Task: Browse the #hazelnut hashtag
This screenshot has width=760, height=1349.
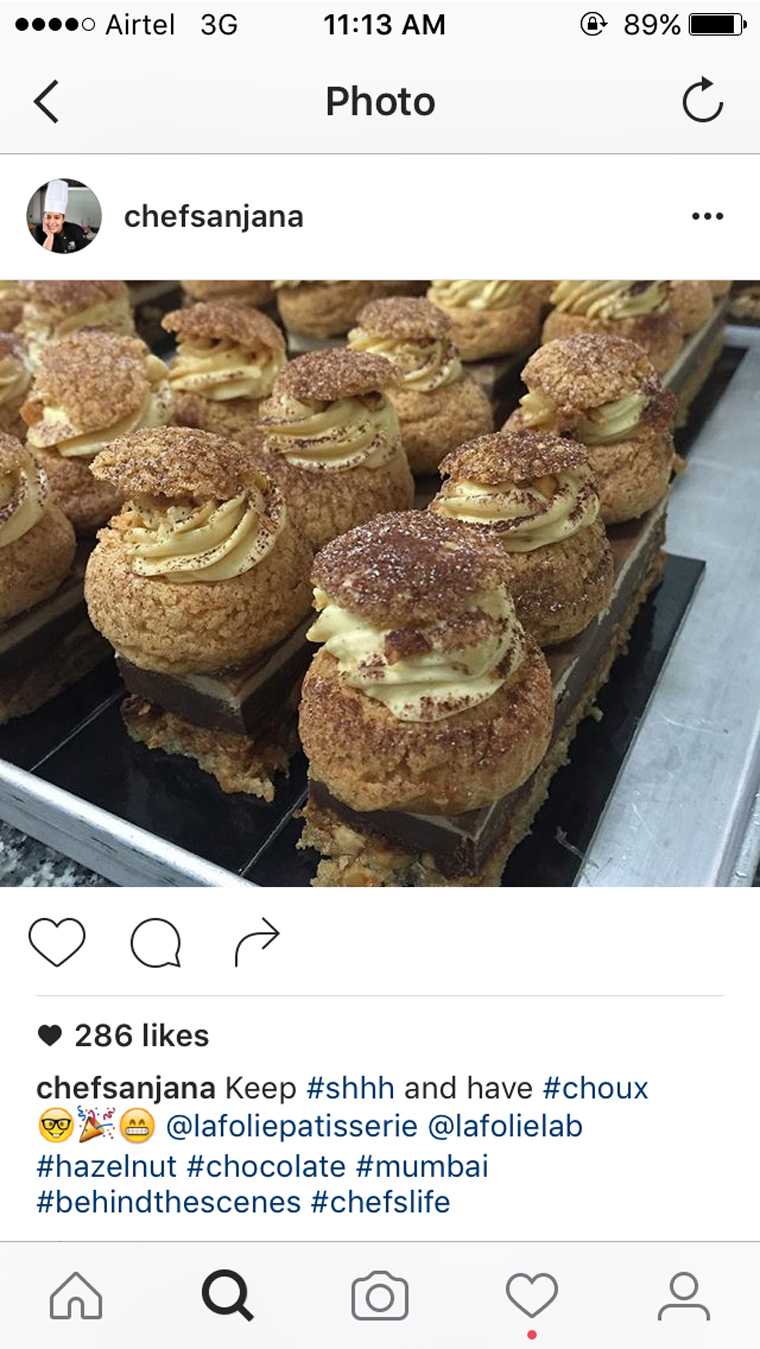Action: [106, 1166]
